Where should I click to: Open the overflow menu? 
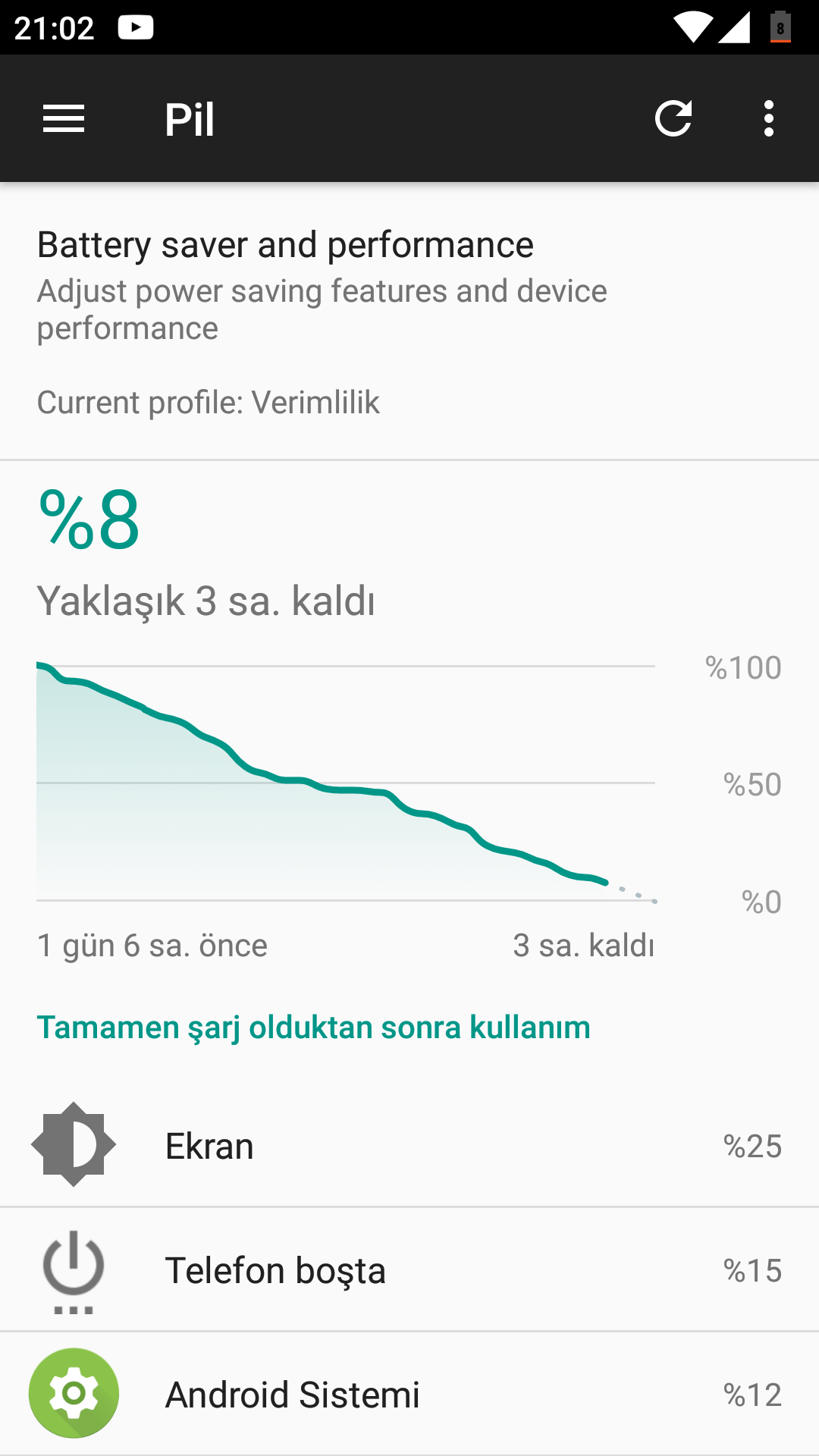769,119
